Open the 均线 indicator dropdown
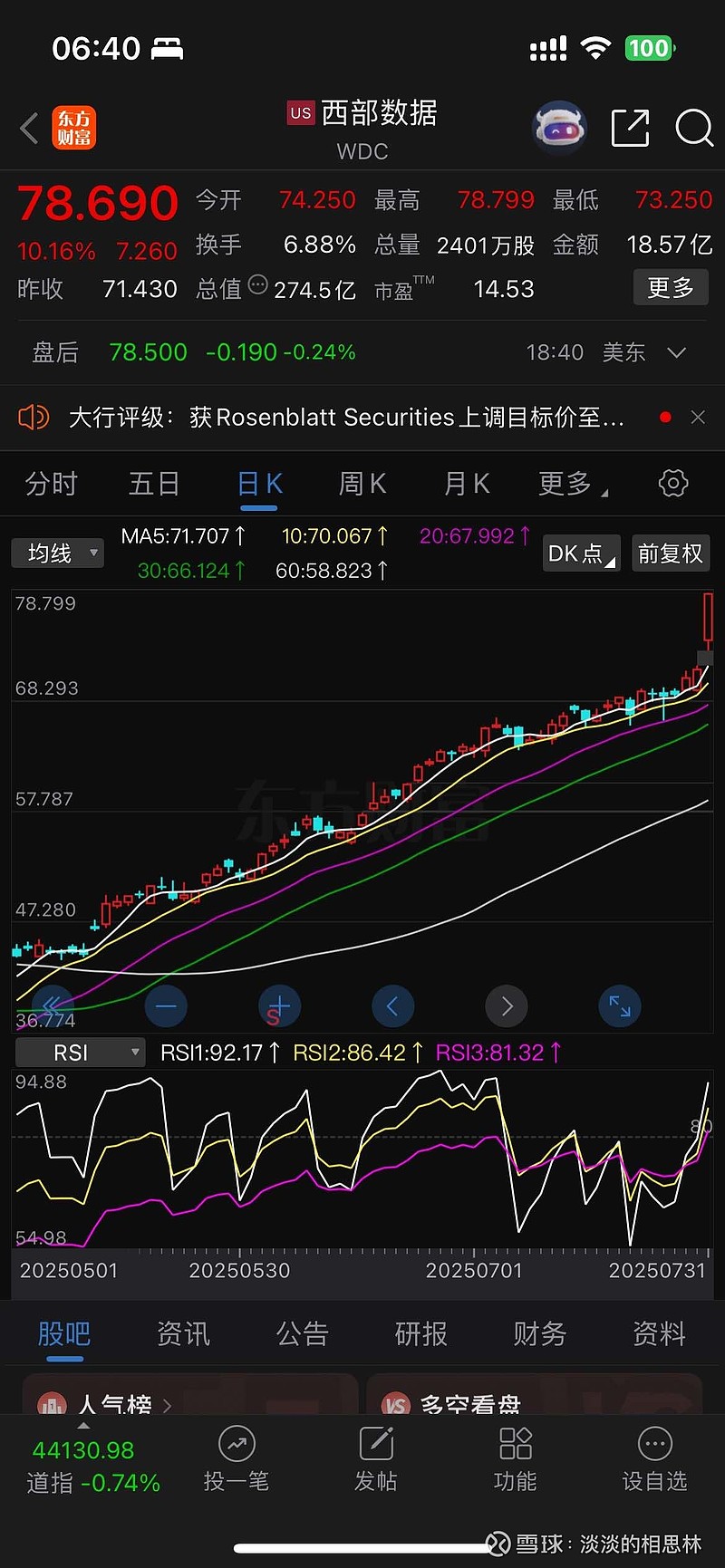Viewport: 725px width, 1568px height. coord(58,553)
